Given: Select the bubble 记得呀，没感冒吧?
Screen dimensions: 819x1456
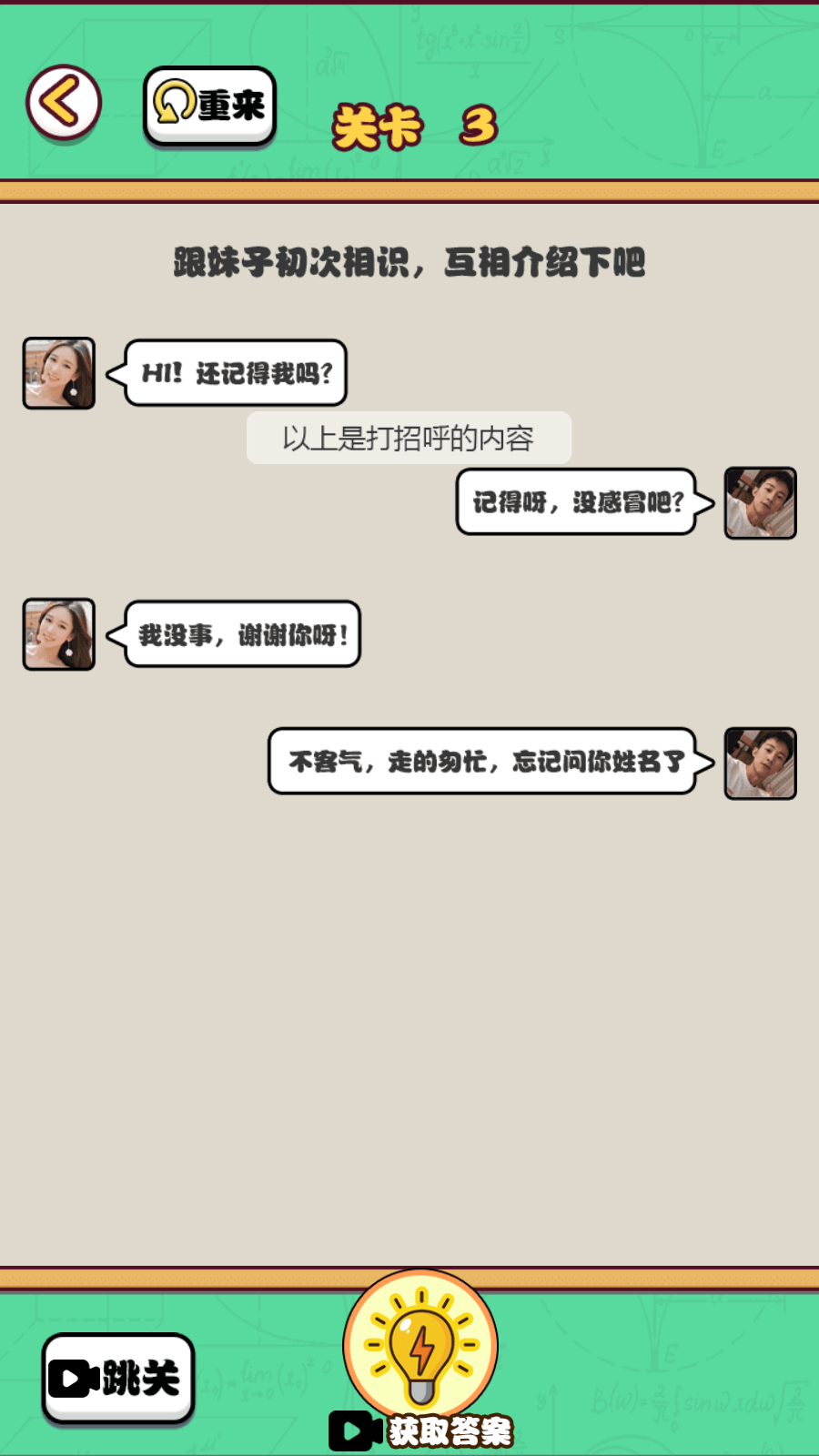Looking at the screenshot, I should click(575, 503).
